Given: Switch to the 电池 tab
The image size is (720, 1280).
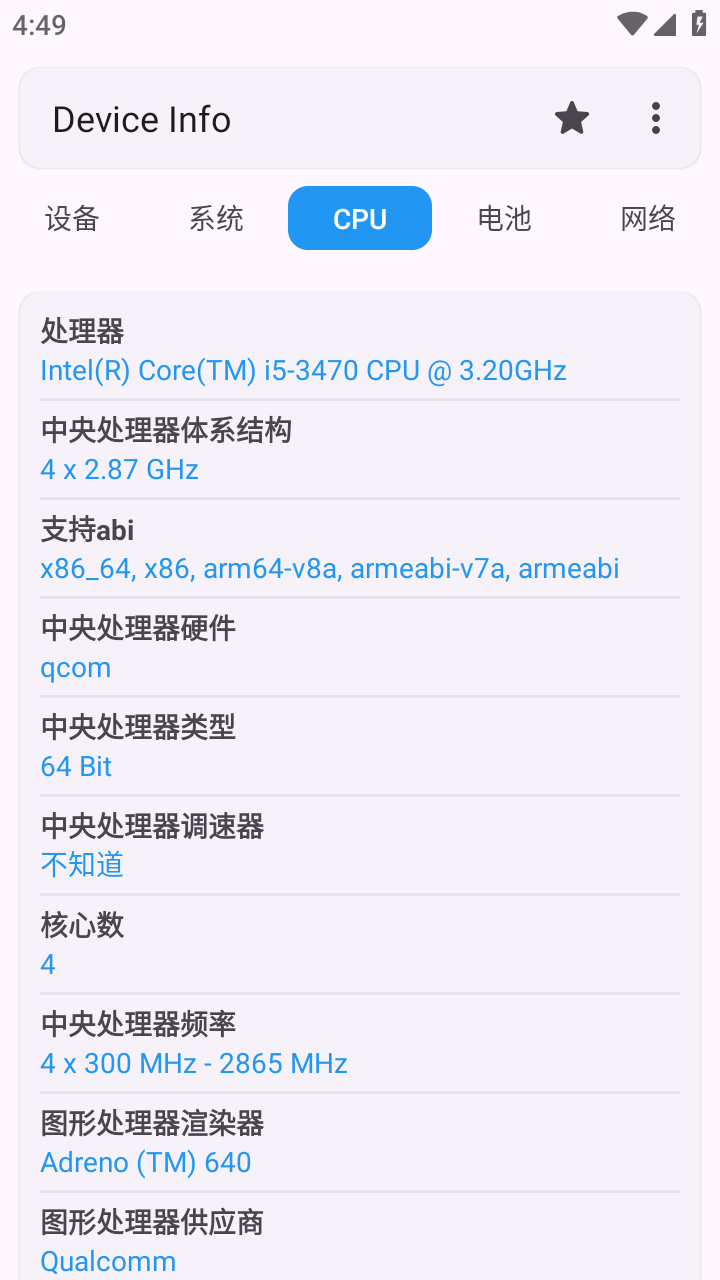Looking at the screenshot, I should [503, 218].
